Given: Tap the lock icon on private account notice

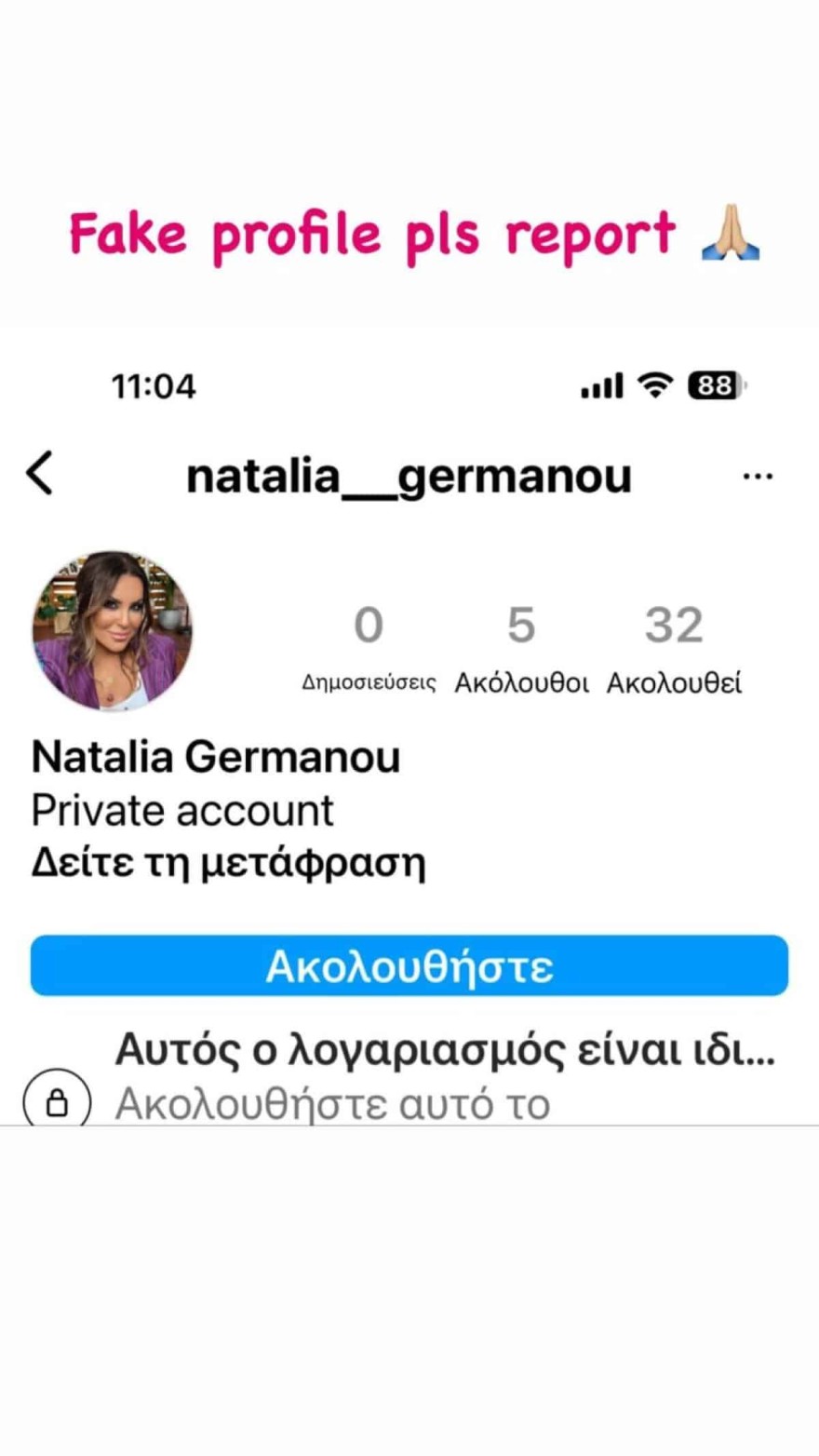Looking at the screenshot, I should click(x=58, y=1104).
